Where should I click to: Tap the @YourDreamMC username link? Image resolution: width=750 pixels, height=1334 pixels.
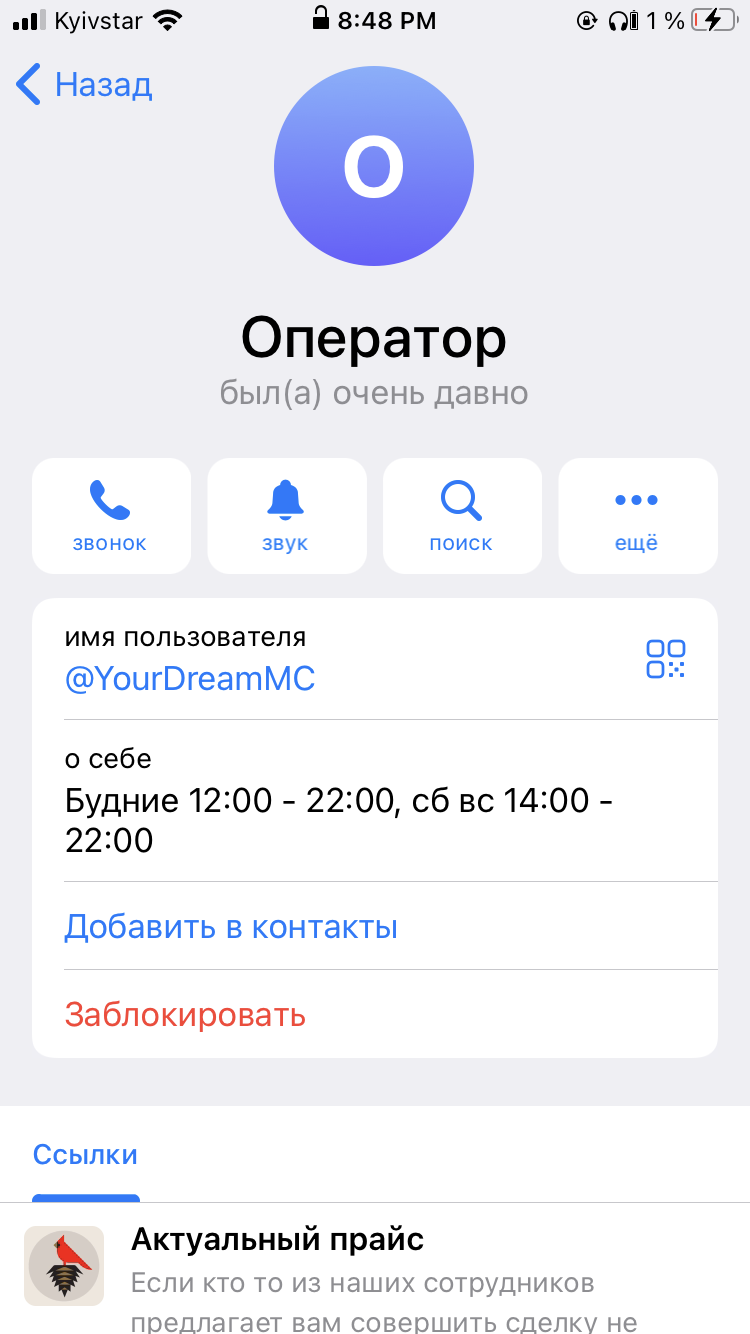(190, 679)
